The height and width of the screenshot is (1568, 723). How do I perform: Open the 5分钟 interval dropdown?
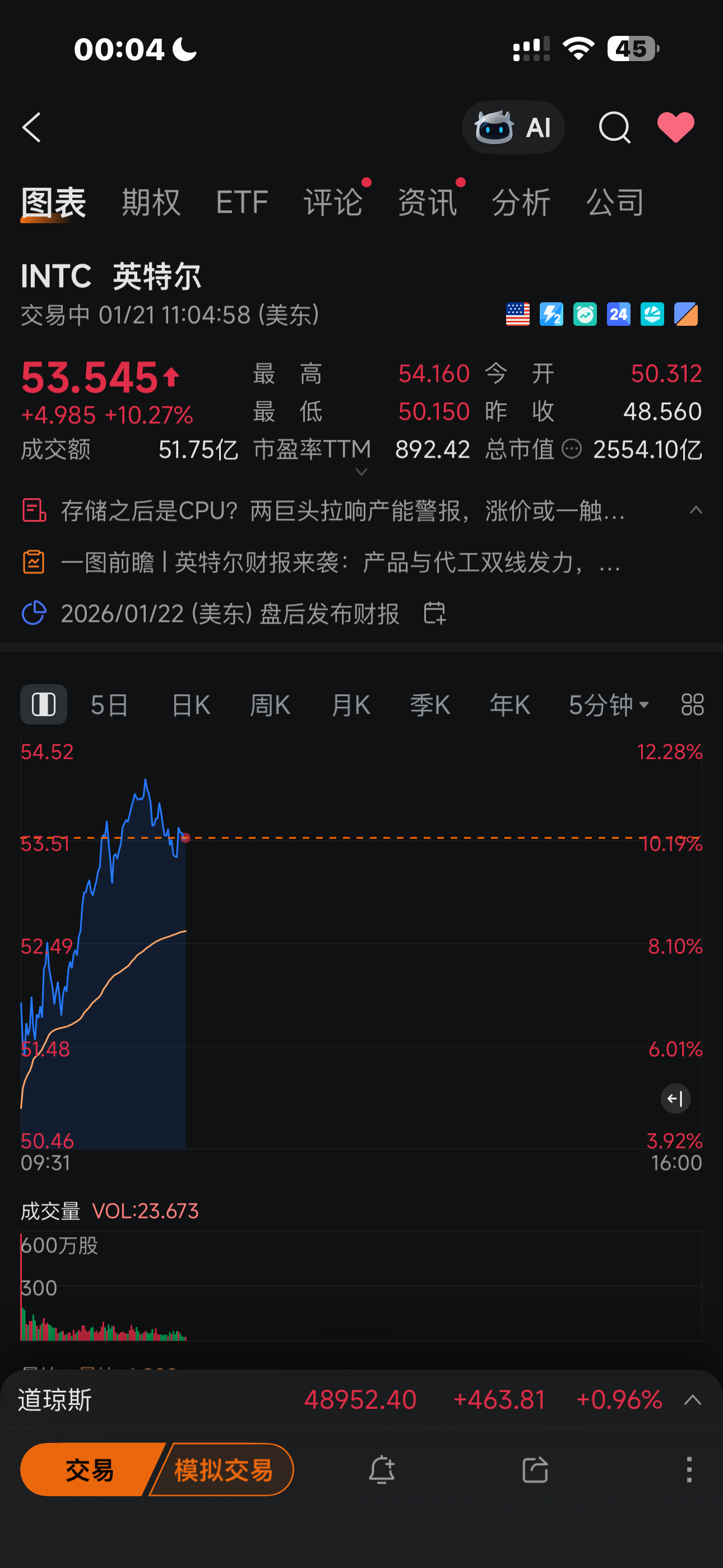[x=608, y=705]
